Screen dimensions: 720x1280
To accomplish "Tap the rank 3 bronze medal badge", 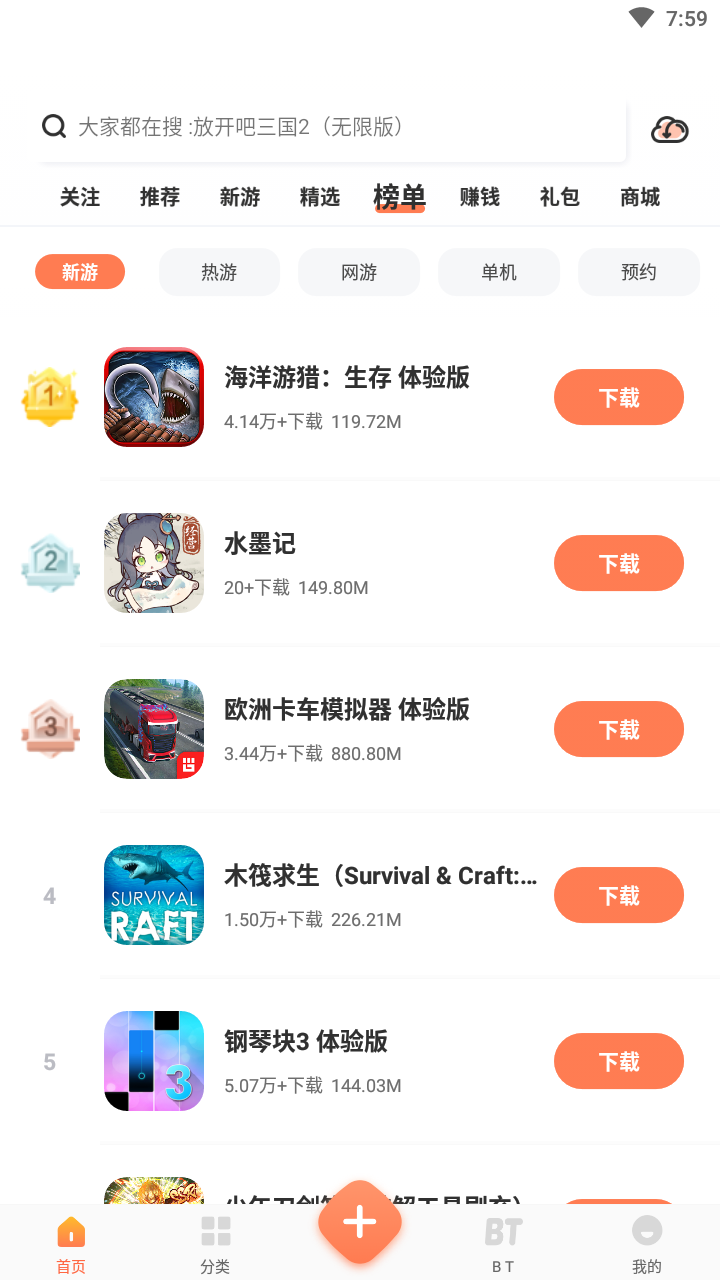I will [x=50, y=729].
